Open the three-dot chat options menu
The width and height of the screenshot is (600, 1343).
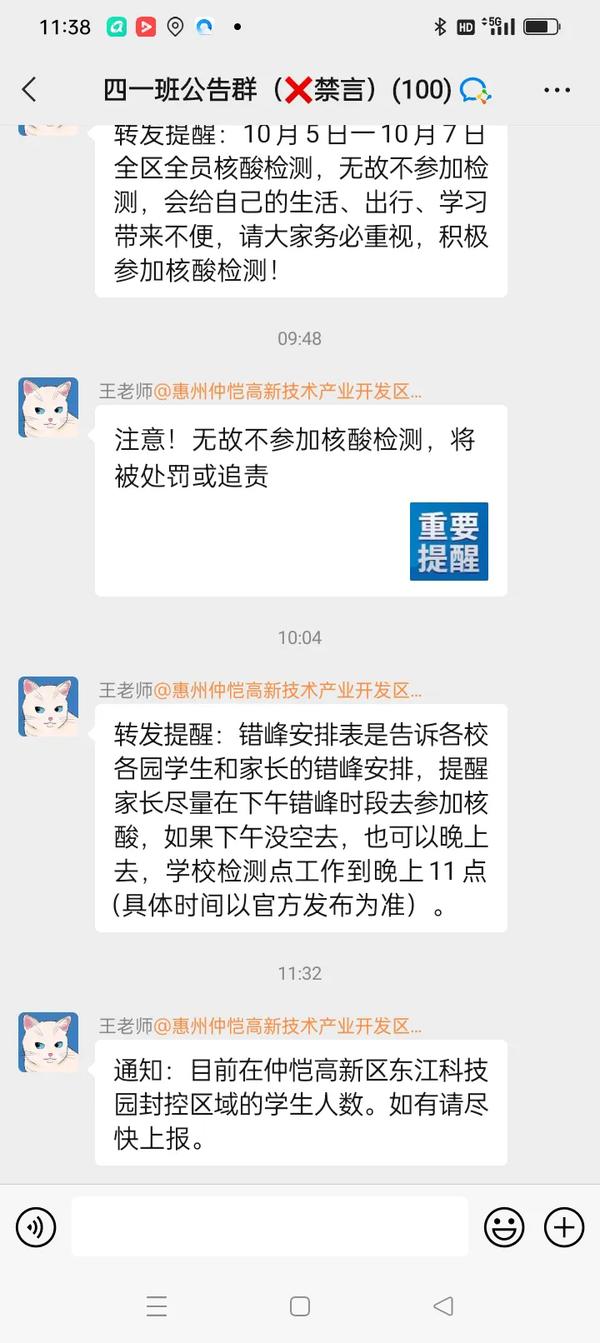557,90
